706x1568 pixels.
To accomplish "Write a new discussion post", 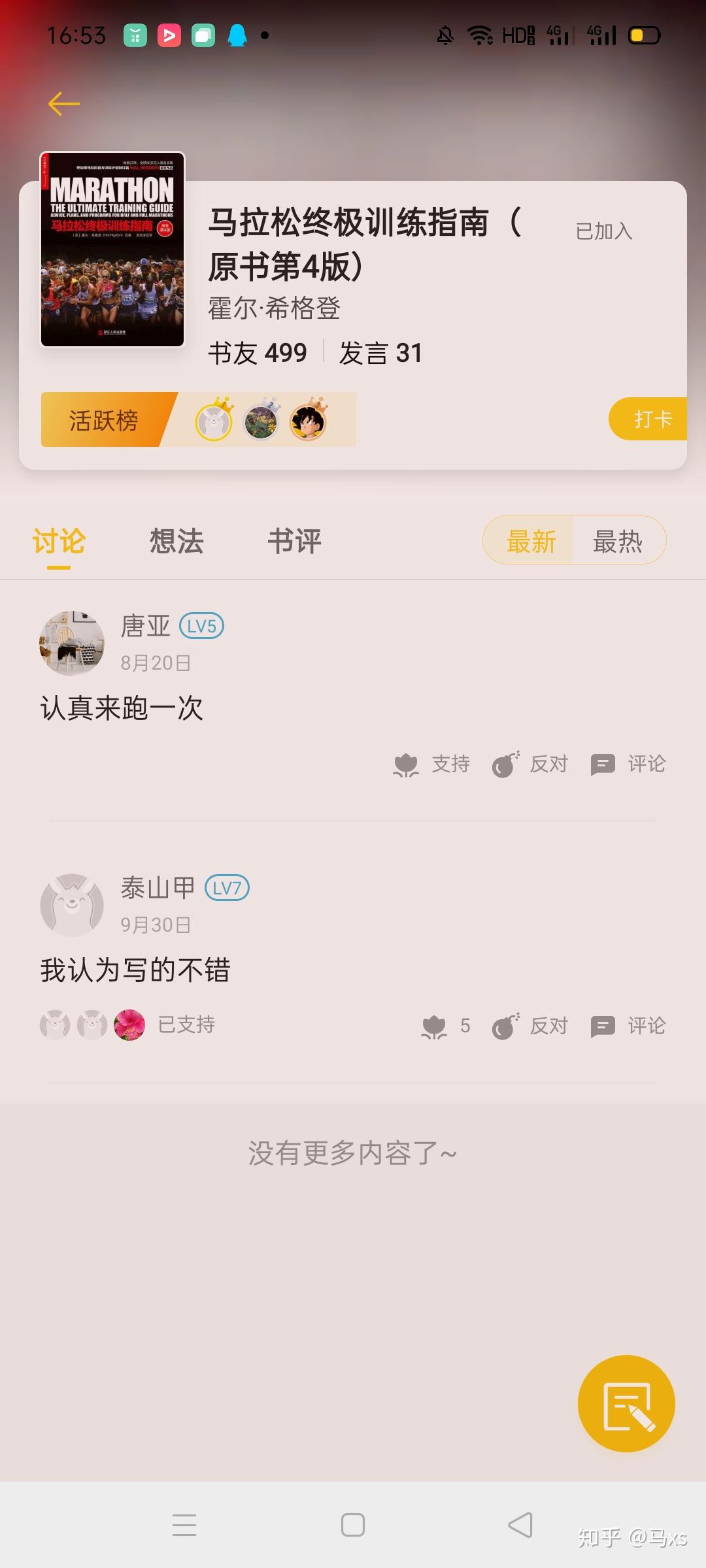I will (626, 1403).
